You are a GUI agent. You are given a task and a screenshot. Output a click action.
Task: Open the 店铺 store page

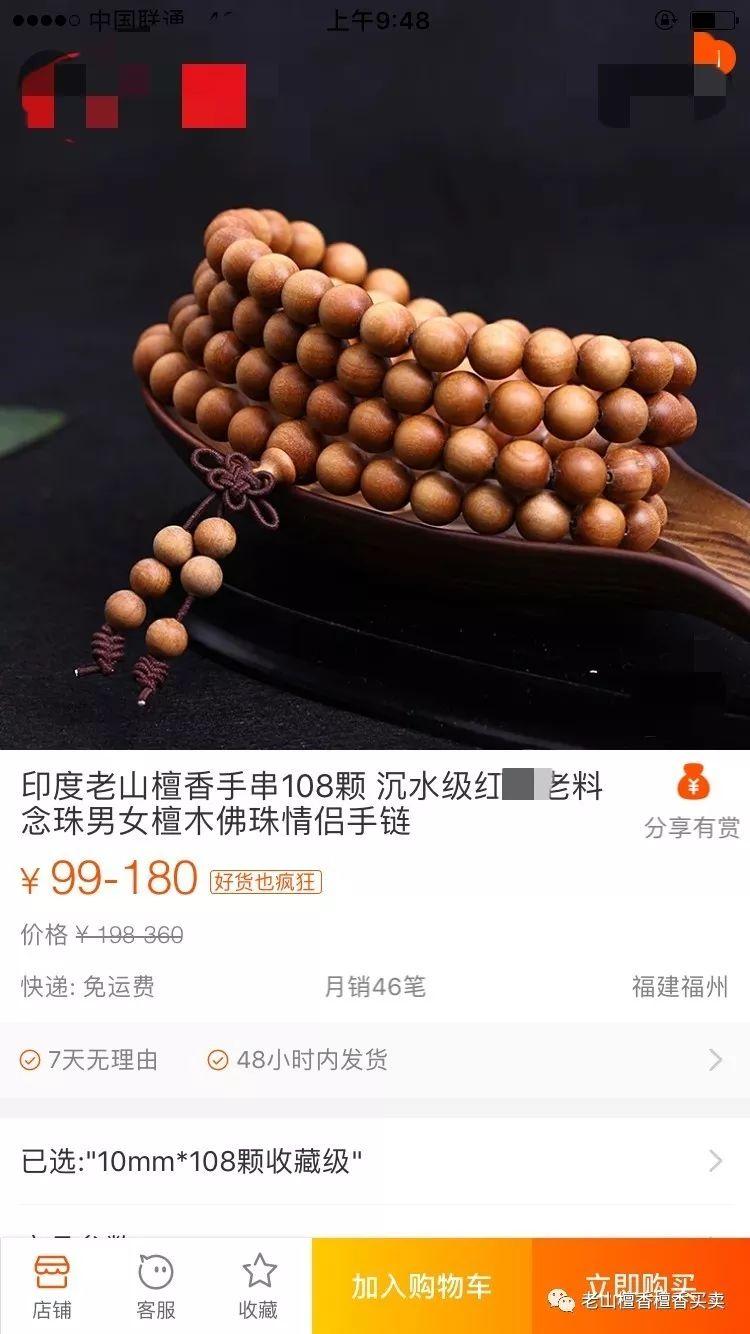(x=52, y=1287)
